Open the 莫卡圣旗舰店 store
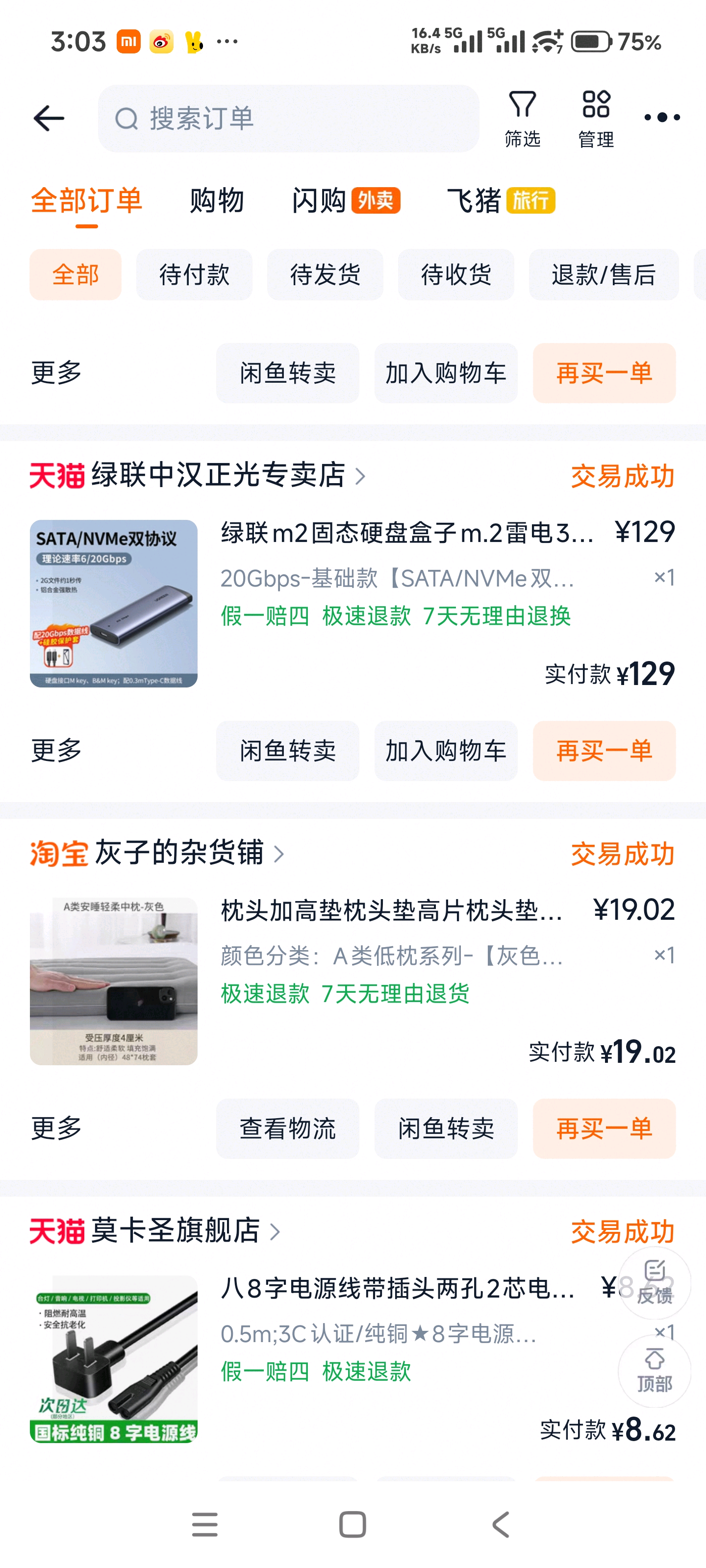Screen dimensions: 706x1568 tap(176, 1231)
